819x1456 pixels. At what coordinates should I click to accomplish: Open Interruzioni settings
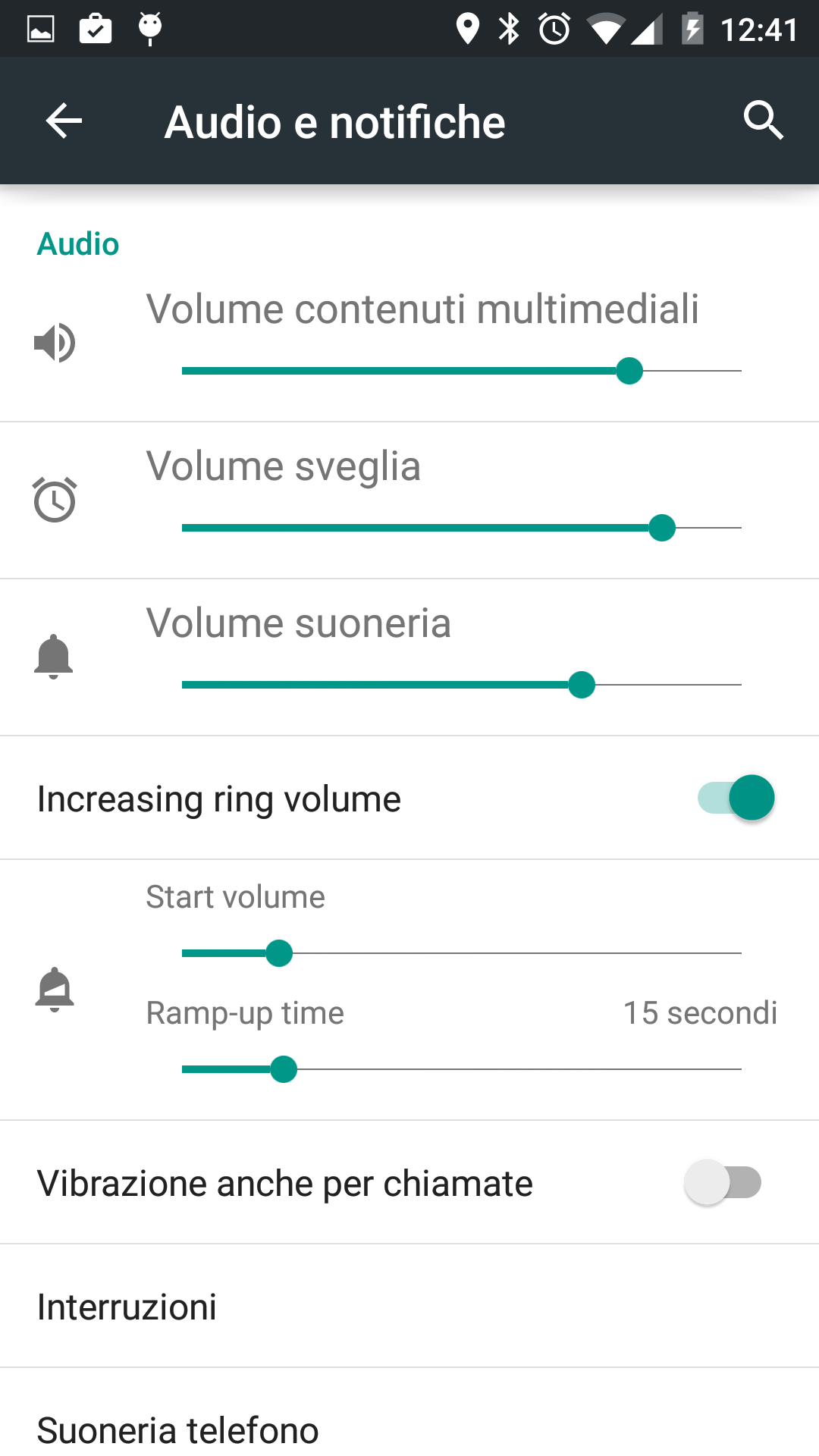click(409, 1307)
